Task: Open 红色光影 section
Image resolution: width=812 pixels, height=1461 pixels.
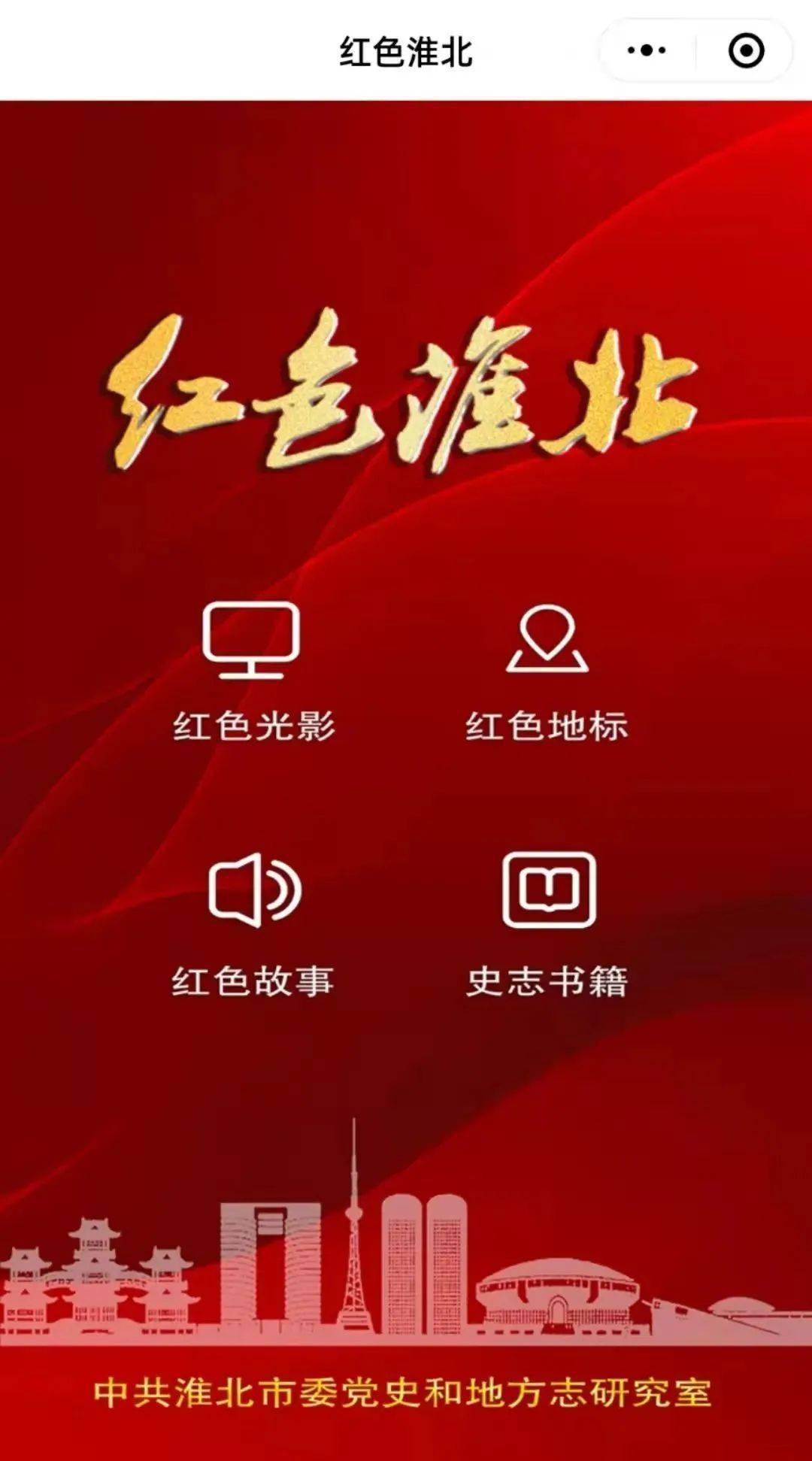Action: coord(253,671)
